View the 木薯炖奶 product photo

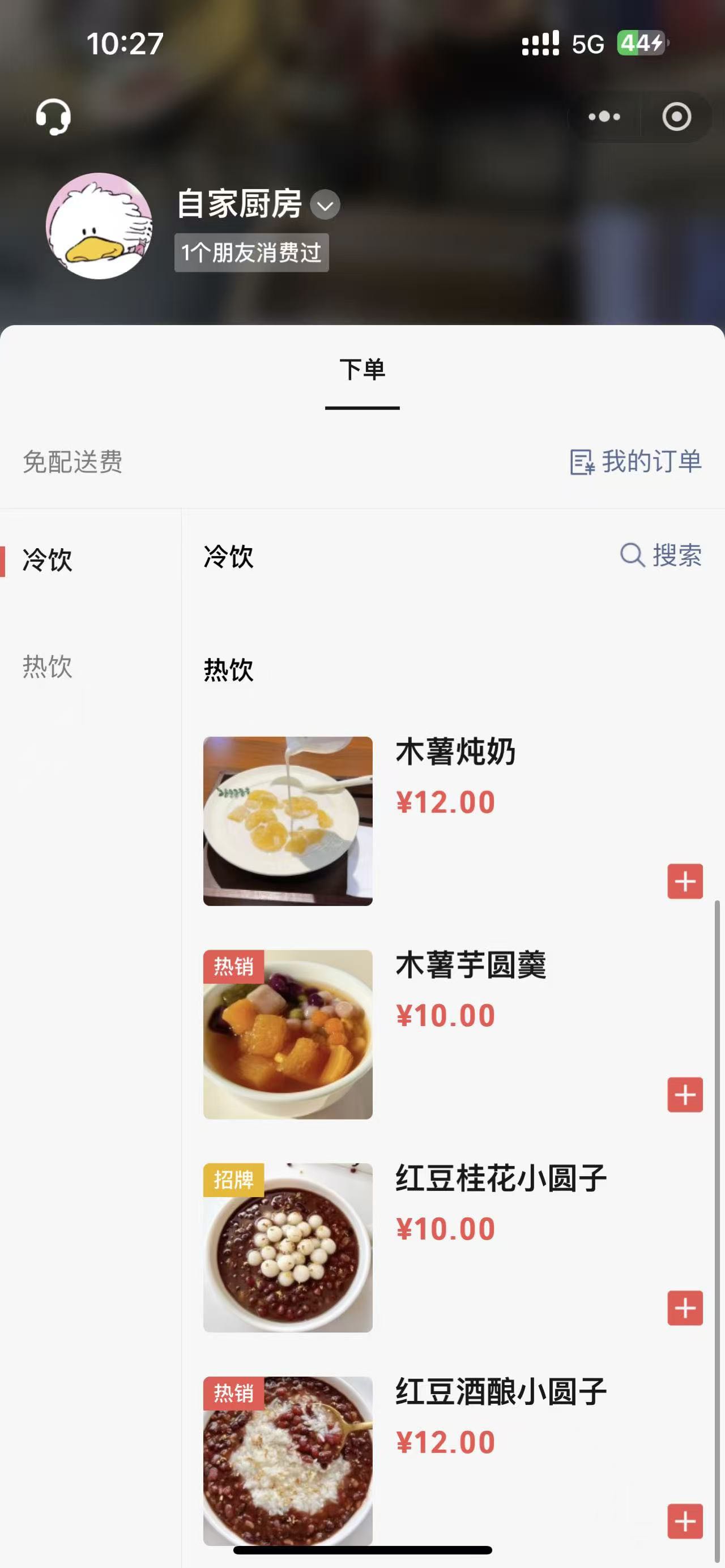tap(287, 821)
